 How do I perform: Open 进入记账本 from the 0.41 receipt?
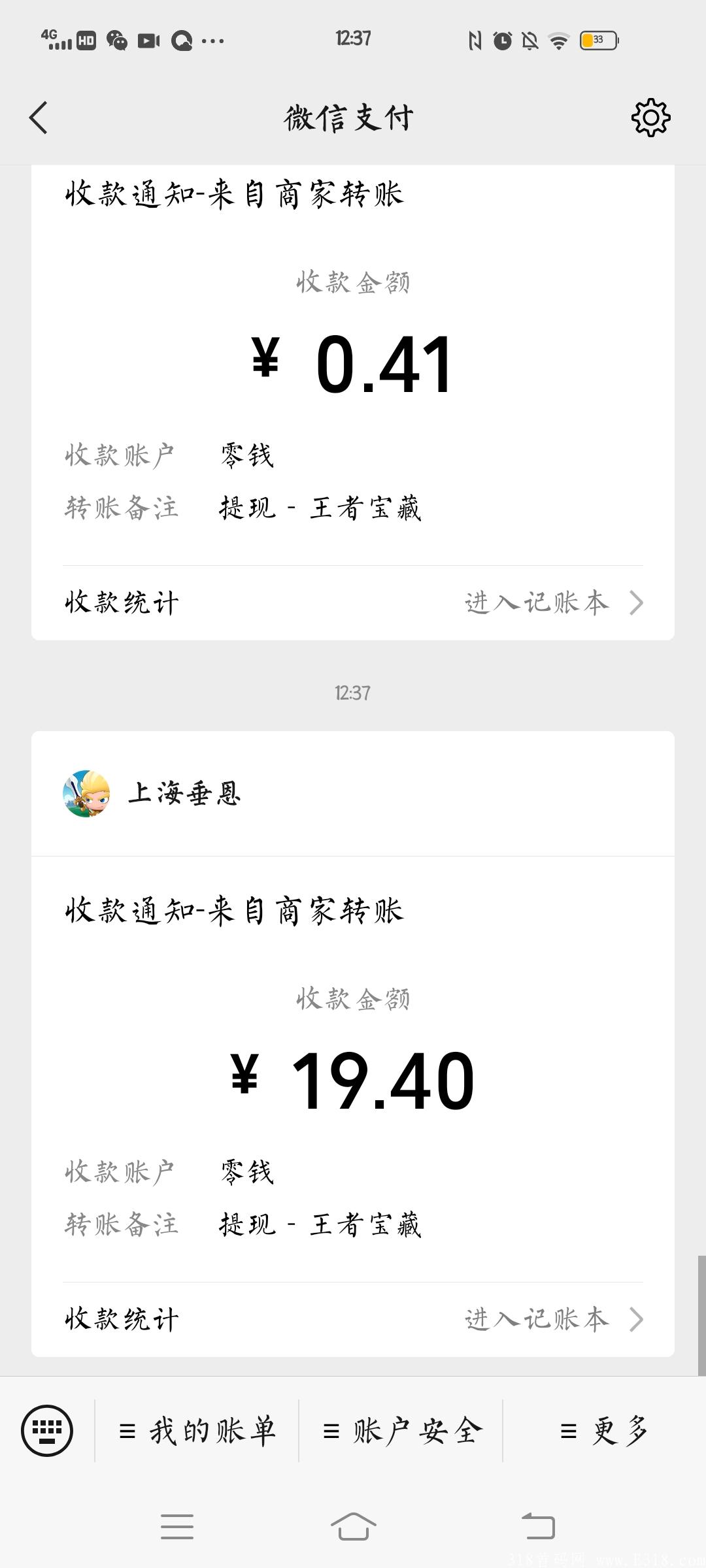pos(537,602)
